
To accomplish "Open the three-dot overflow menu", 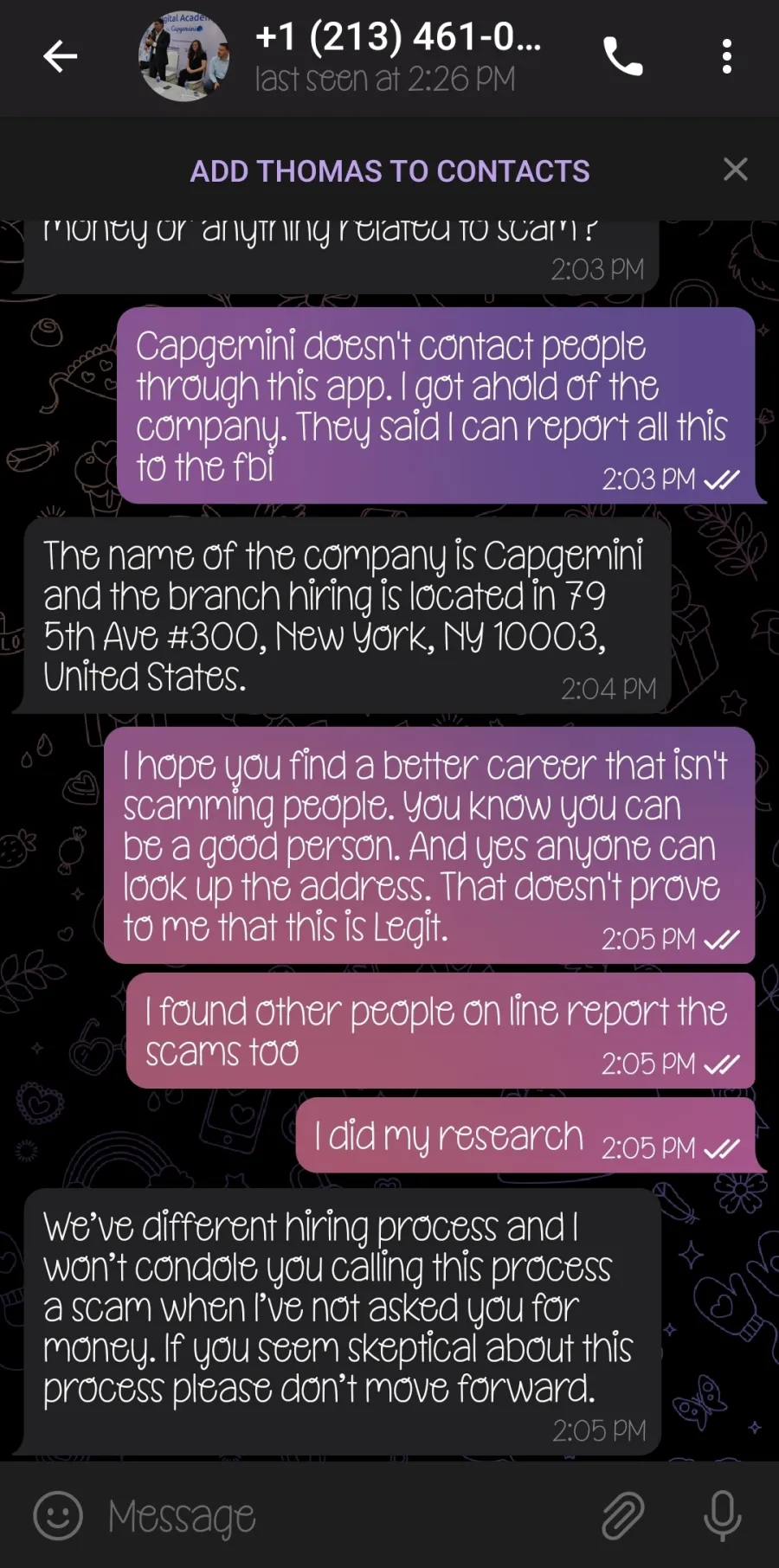I will pyautogui.click(x=727, y=57).
